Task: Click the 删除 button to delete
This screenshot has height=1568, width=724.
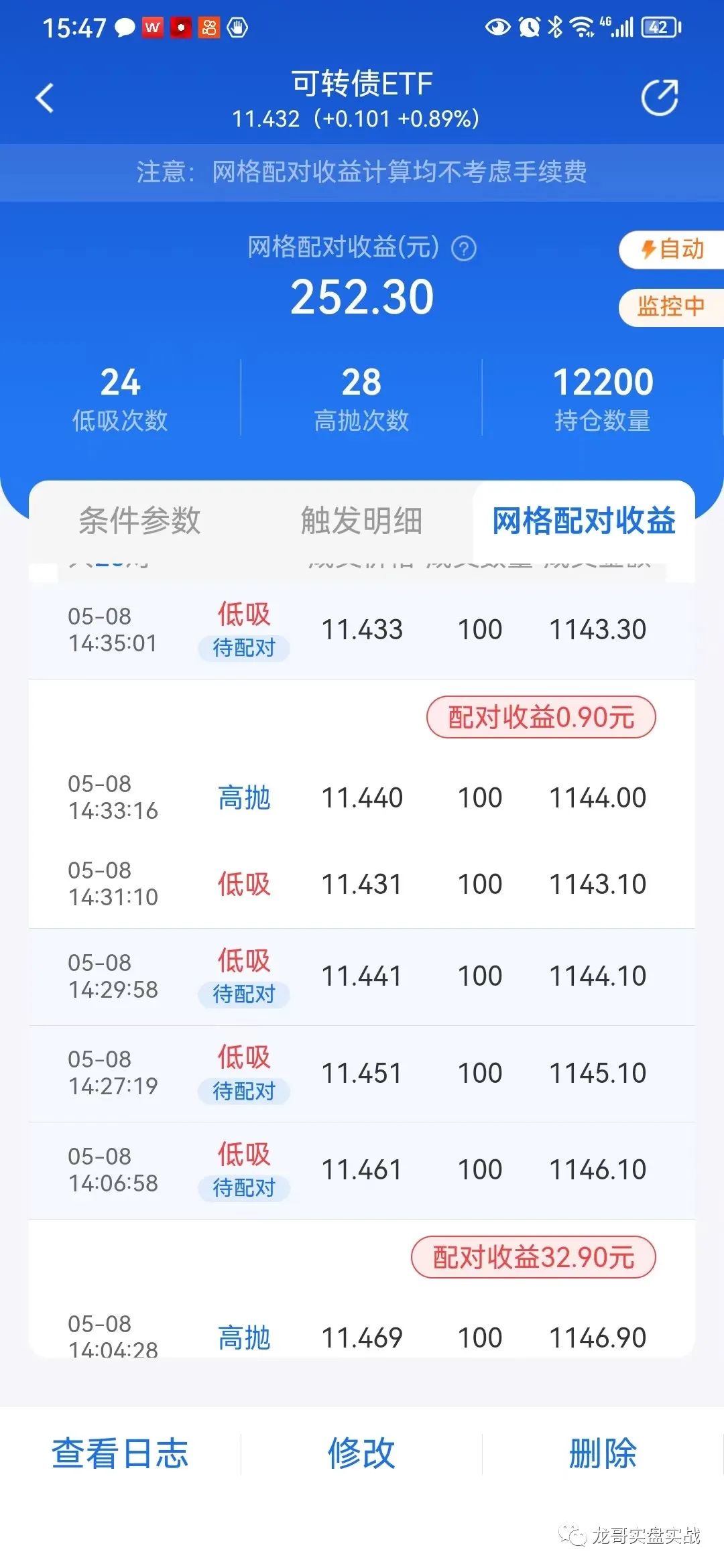Action: [602, 1455]
